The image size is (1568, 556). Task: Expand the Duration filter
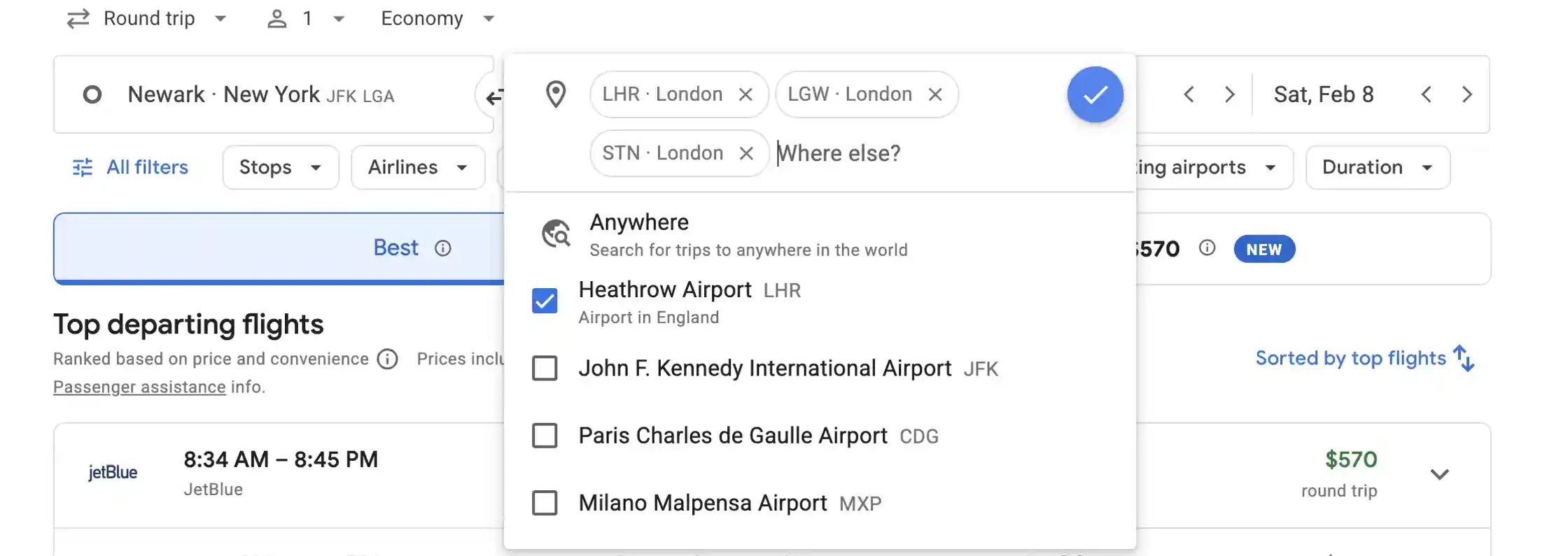[1377, 167]
